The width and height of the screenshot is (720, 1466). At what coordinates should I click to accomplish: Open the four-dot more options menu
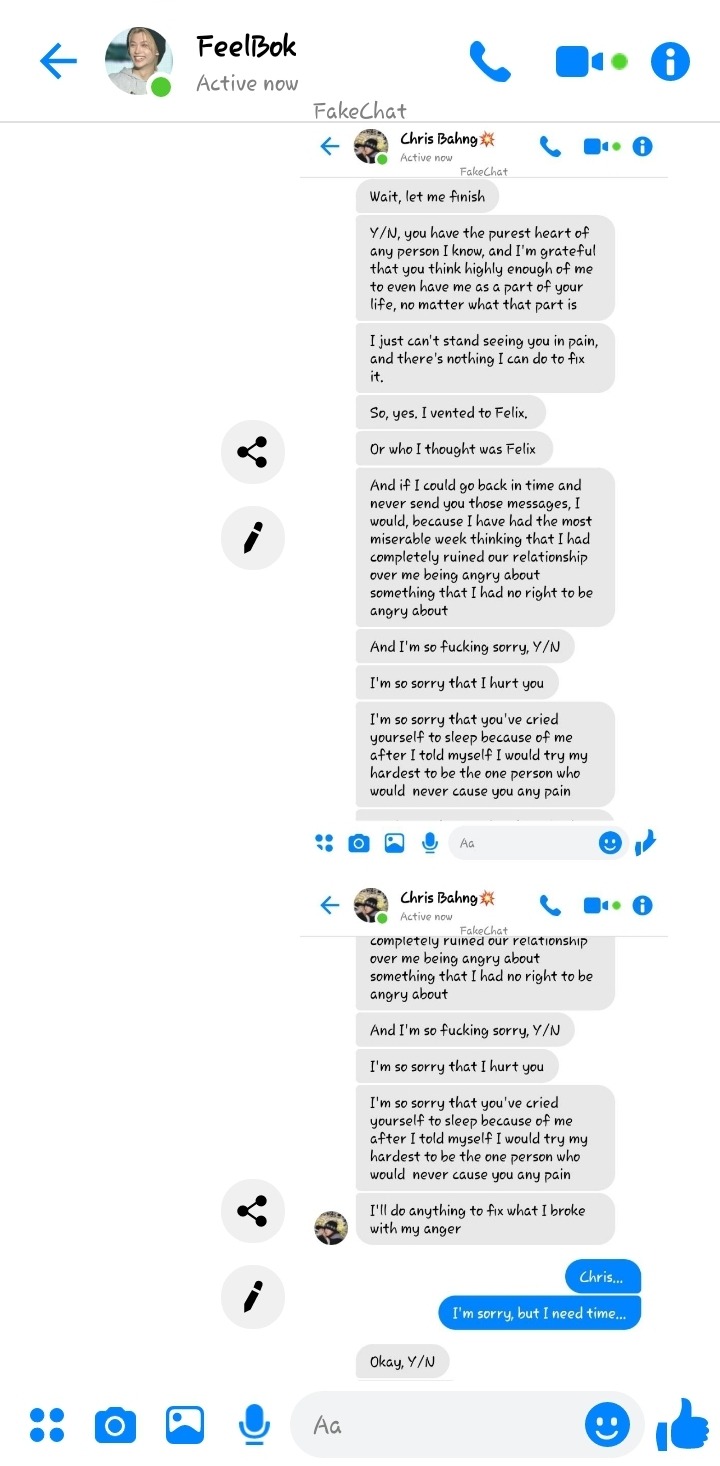point(47,1424)
